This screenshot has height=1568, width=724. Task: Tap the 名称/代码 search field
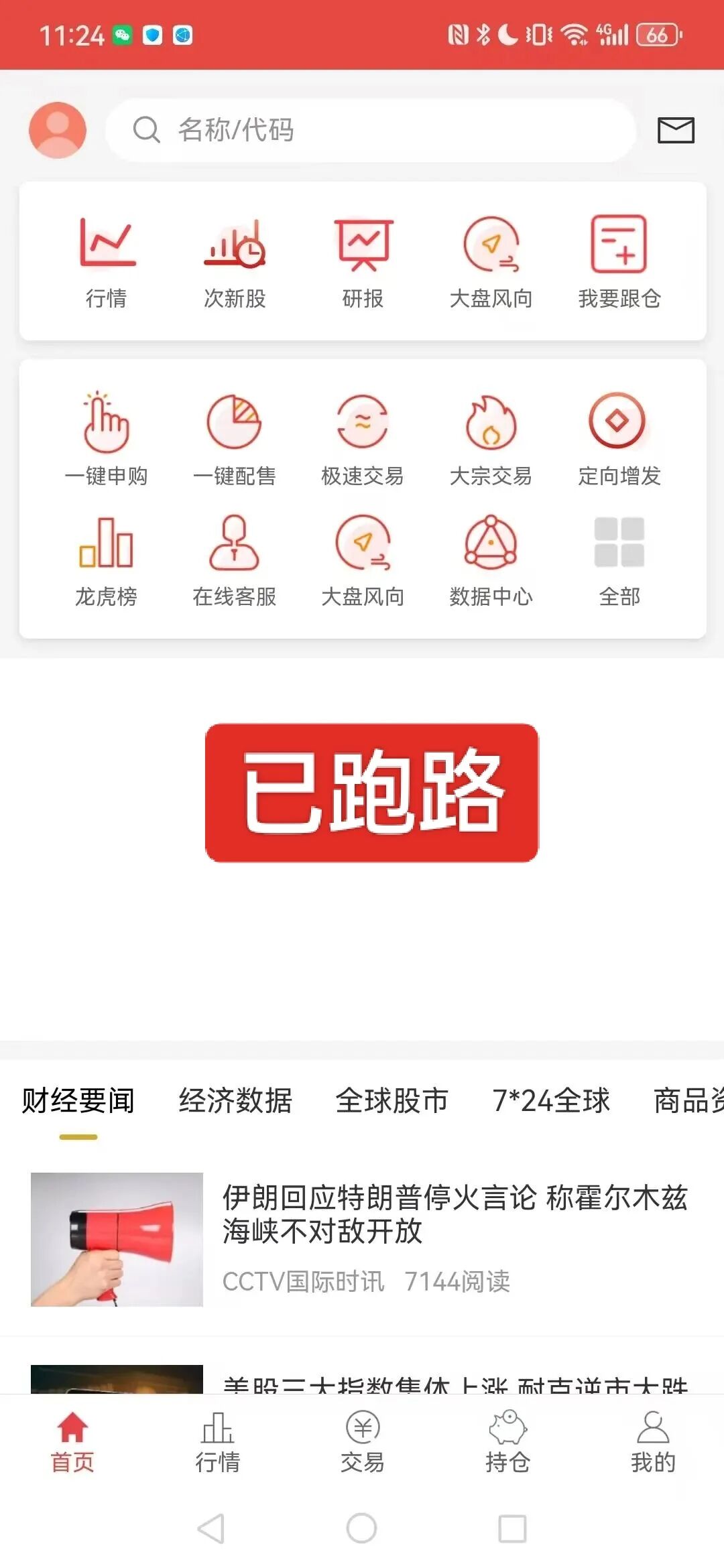point(370,130)
